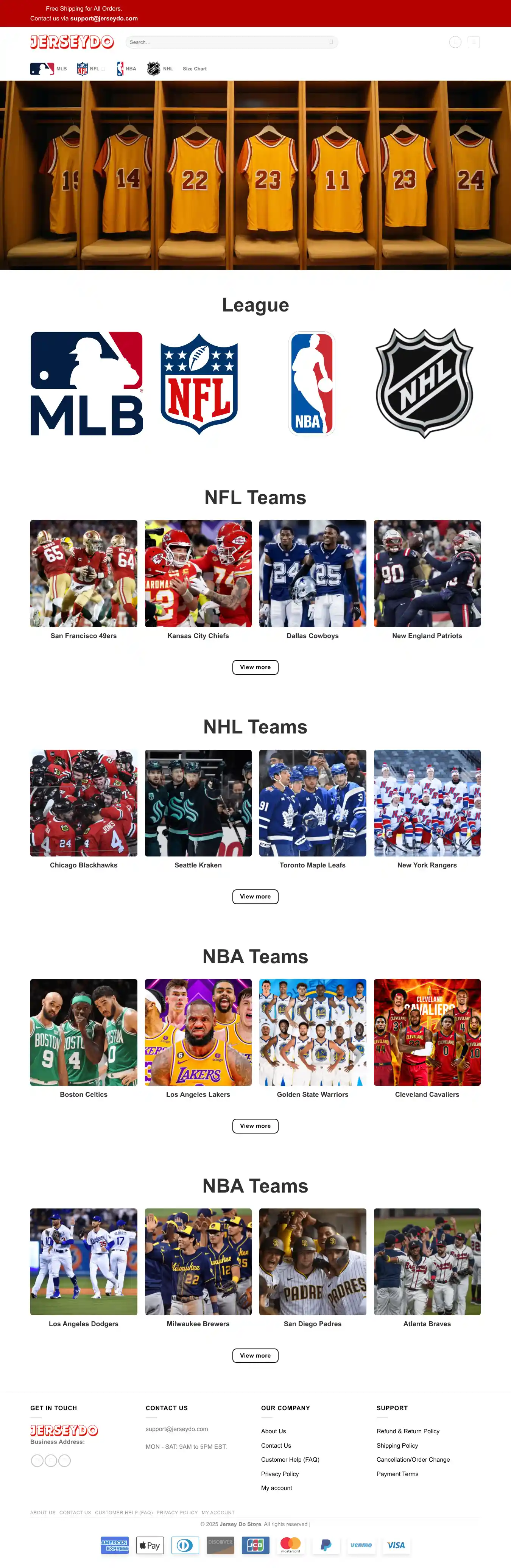Open San Francisco 49ers team card
The image size is (511, 1568).
(83, 573)
